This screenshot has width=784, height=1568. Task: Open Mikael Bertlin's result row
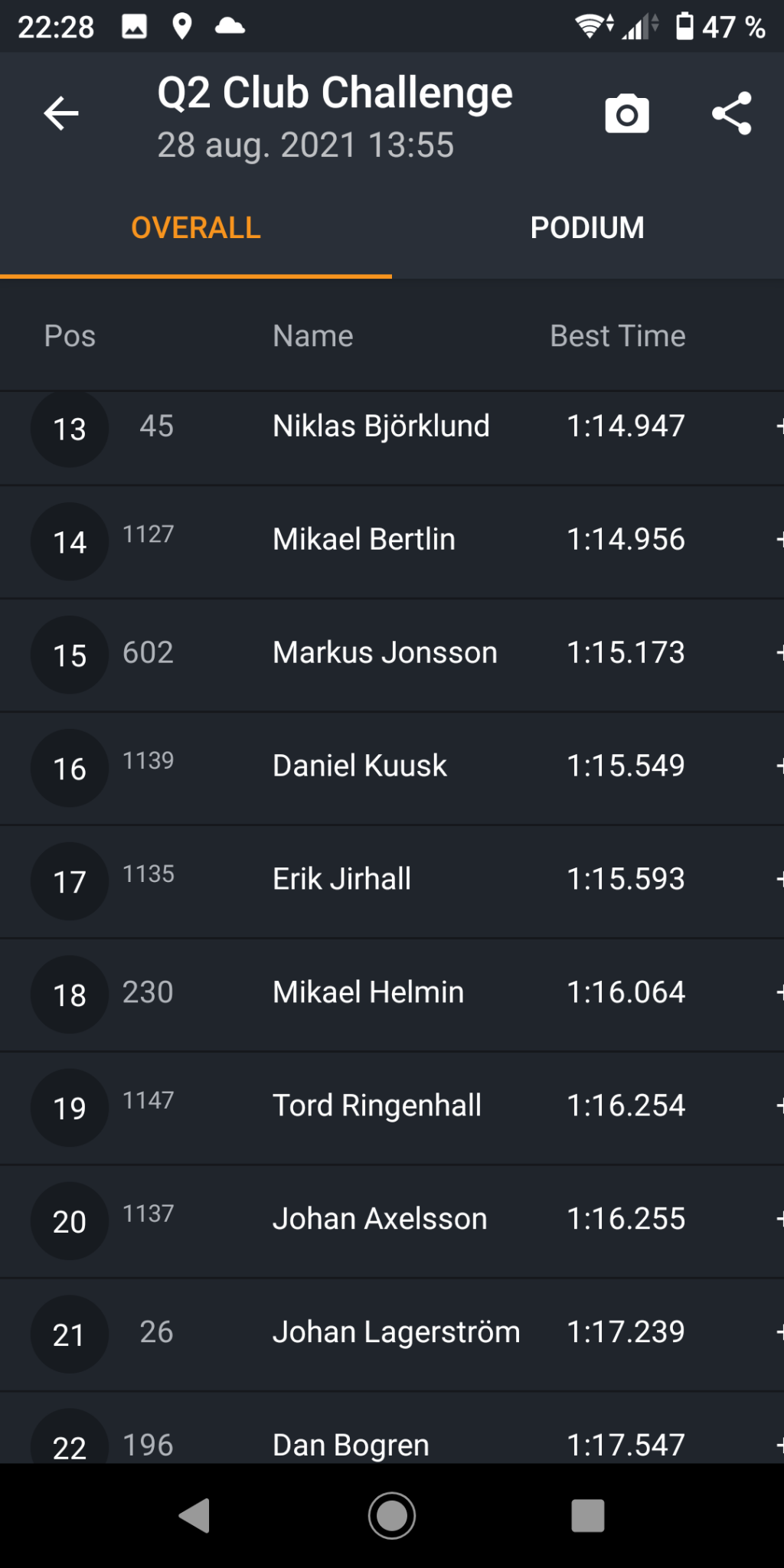click(x=392, y=542)
